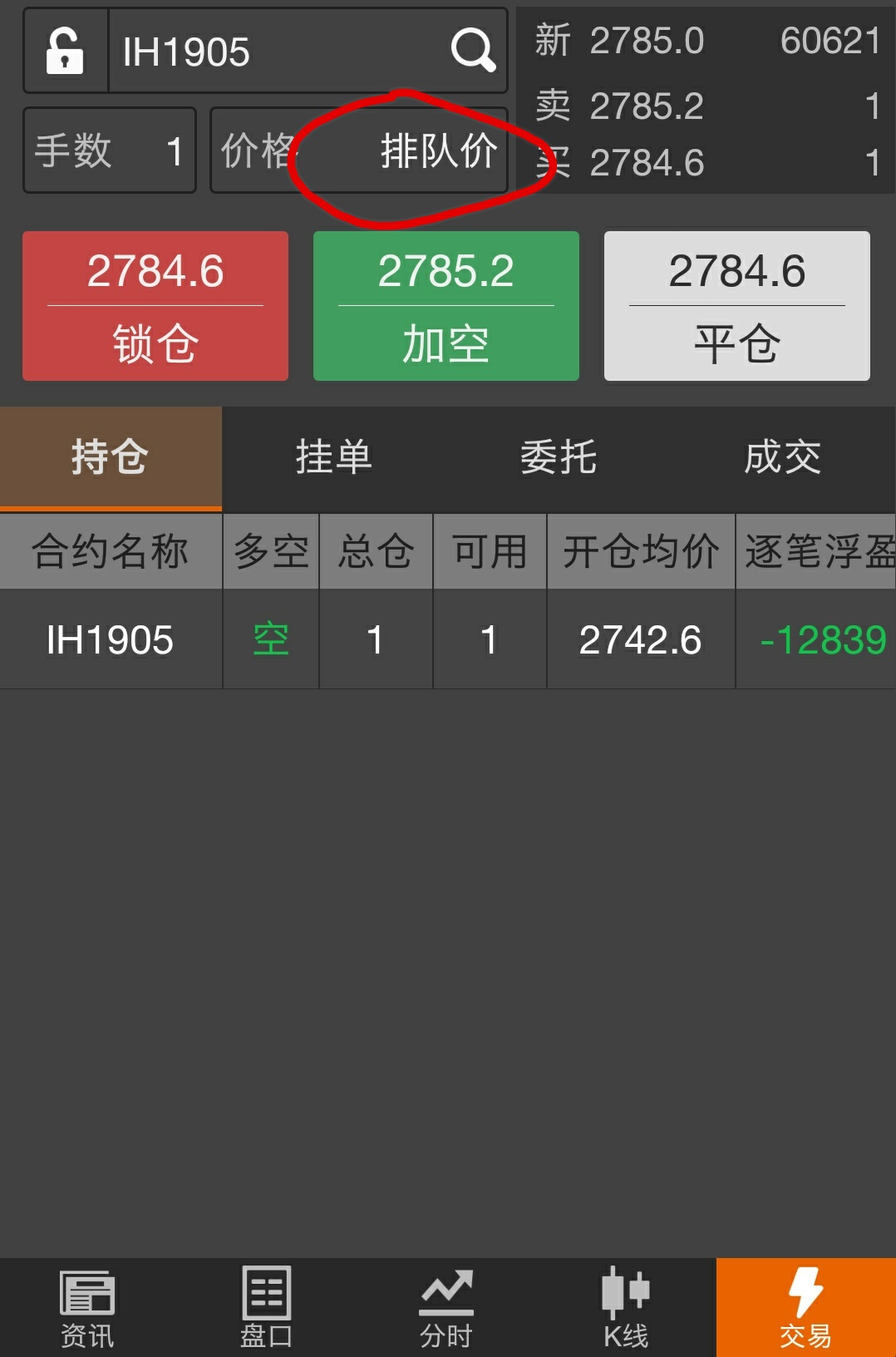Show the 分时 time chart
Image resolution: width=896 pixels, height=1357 pixels.
(446, 1308)
